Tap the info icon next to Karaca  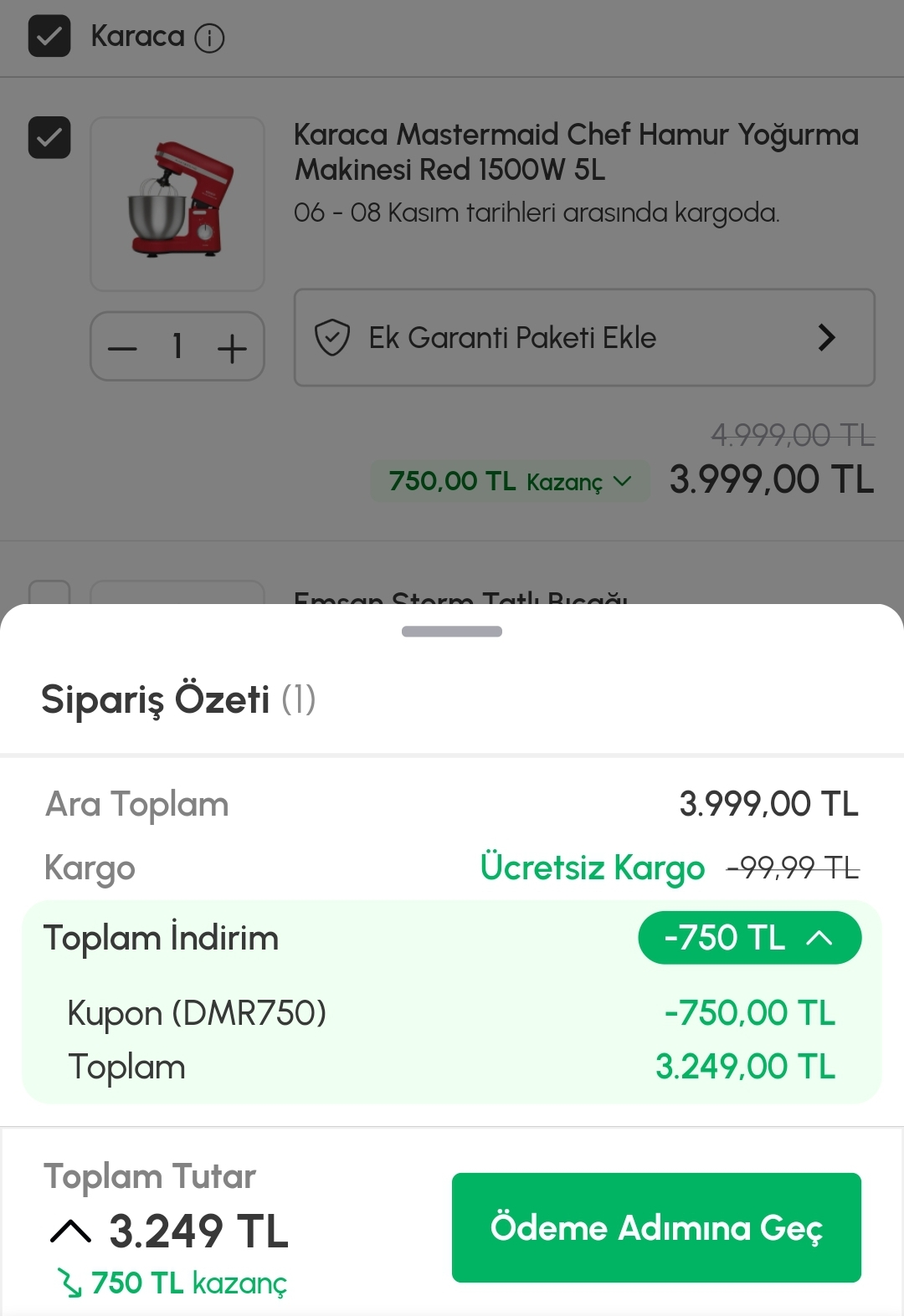point(210,37)
